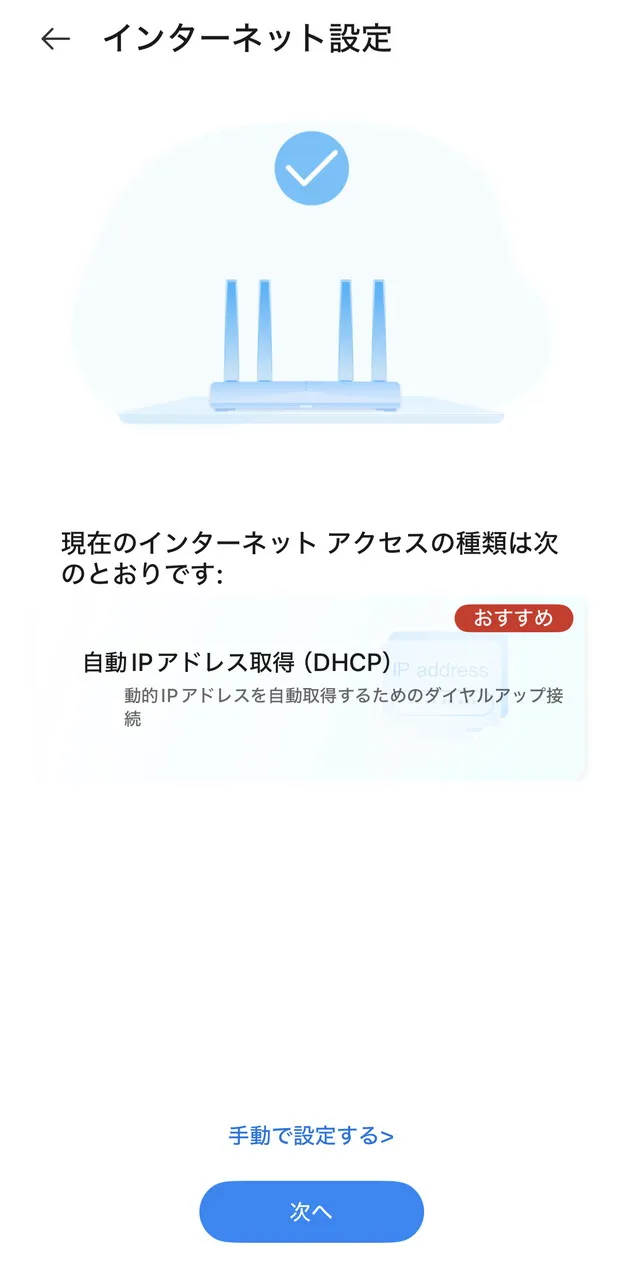Tap the 次へ button to continue
Image resolution: width=623 pixels, height=1280 pixels.
[x=311, y=1212]
